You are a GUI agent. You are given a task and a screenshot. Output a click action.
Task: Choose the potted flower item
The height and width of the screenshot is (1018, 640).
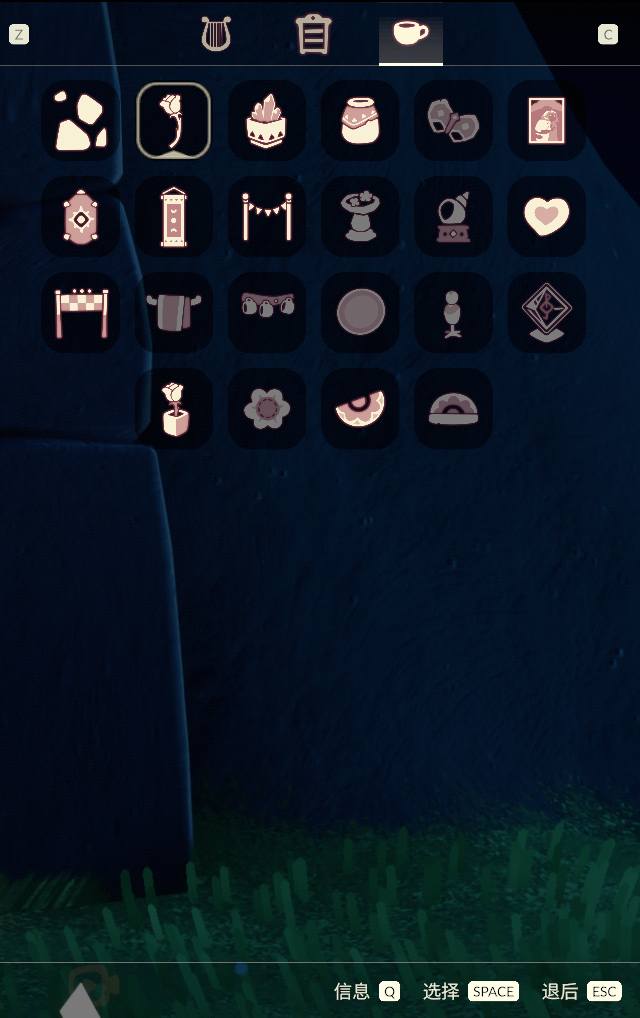click(173, 408)
